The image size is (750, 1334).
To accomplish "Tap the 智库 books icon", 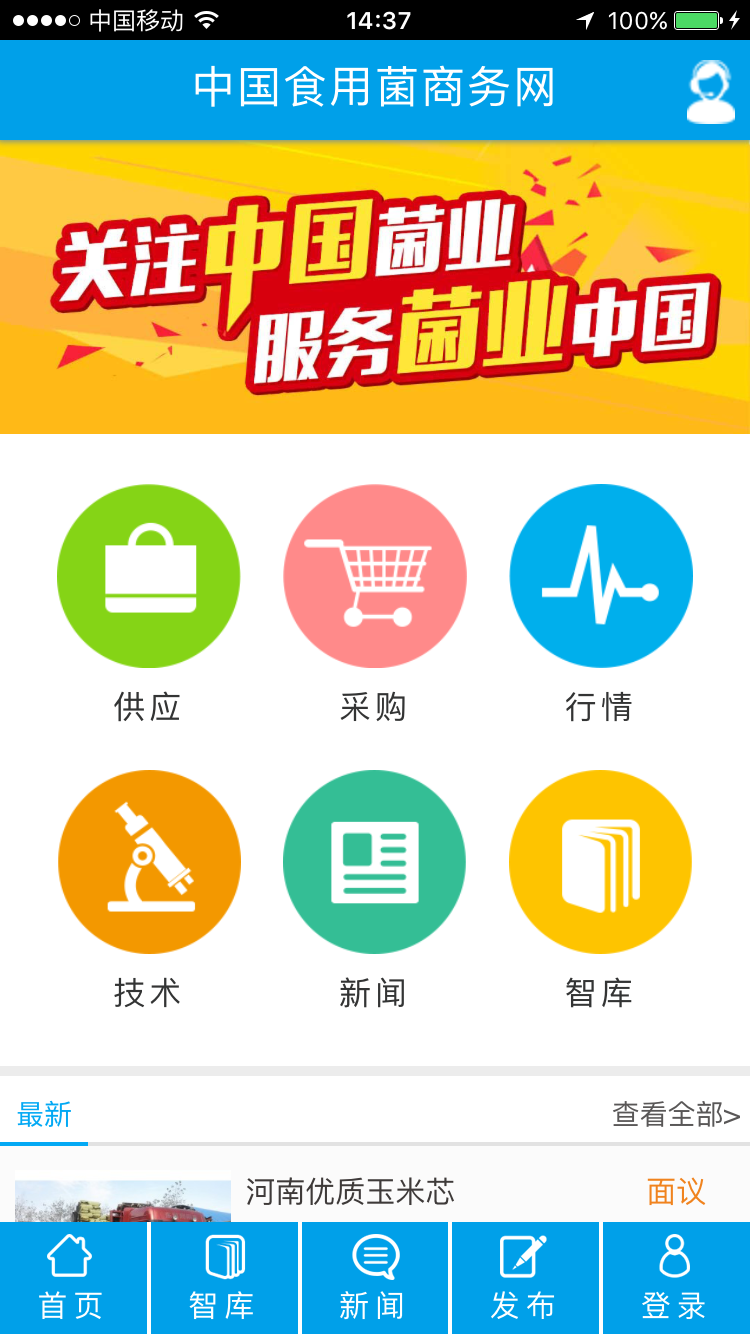I will pos(600,861).
